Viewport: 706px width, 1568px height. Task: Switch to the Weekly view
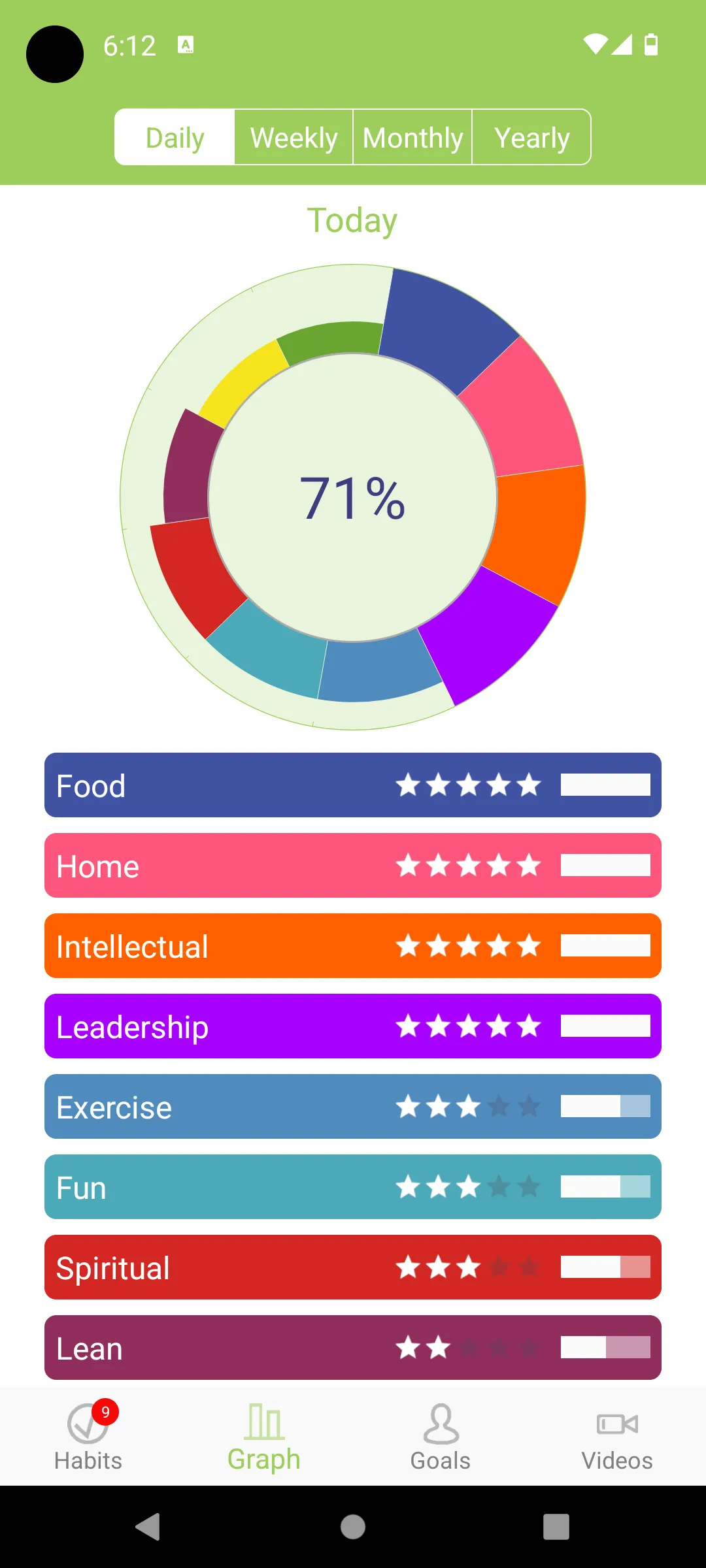click(294, 137)
